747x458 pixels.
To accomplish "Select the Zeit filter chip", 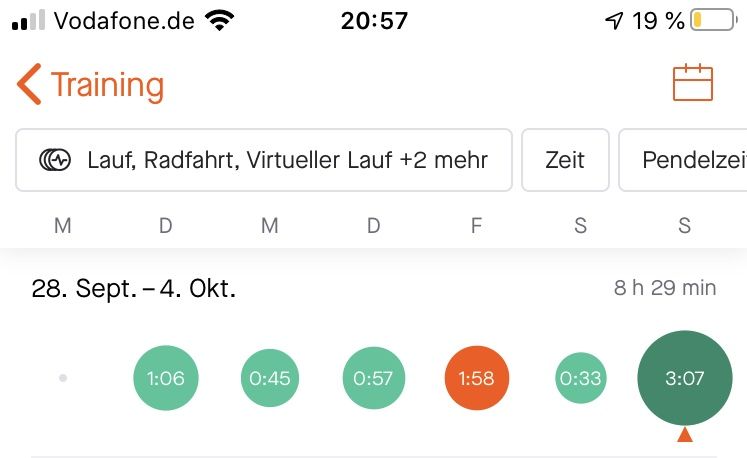I will [565, 160].
